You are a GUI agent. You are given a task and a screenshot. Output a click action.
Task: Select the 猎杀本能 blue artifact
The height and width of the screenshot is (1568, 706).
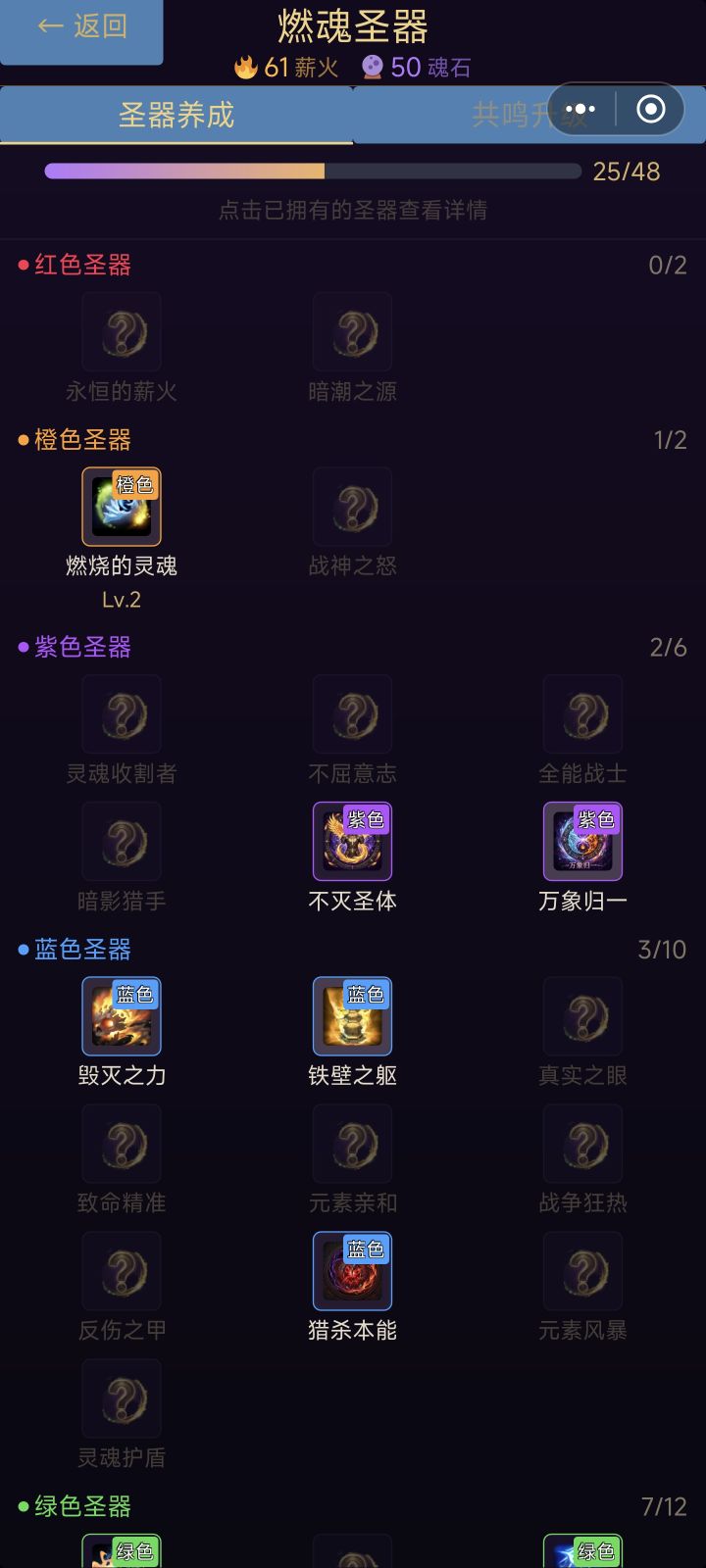pos(352,1270)
